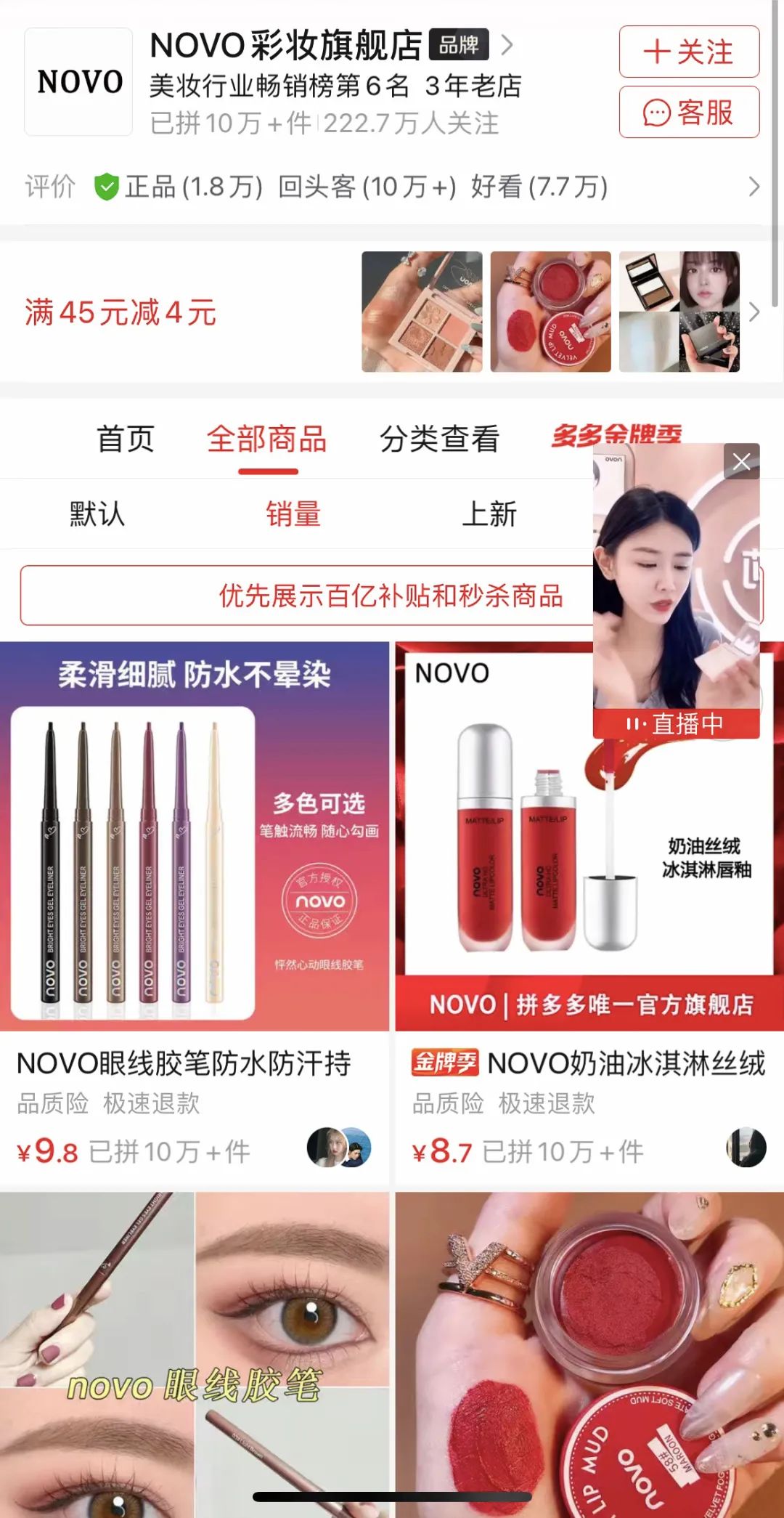Sort products by 默认

pos(97,514)
